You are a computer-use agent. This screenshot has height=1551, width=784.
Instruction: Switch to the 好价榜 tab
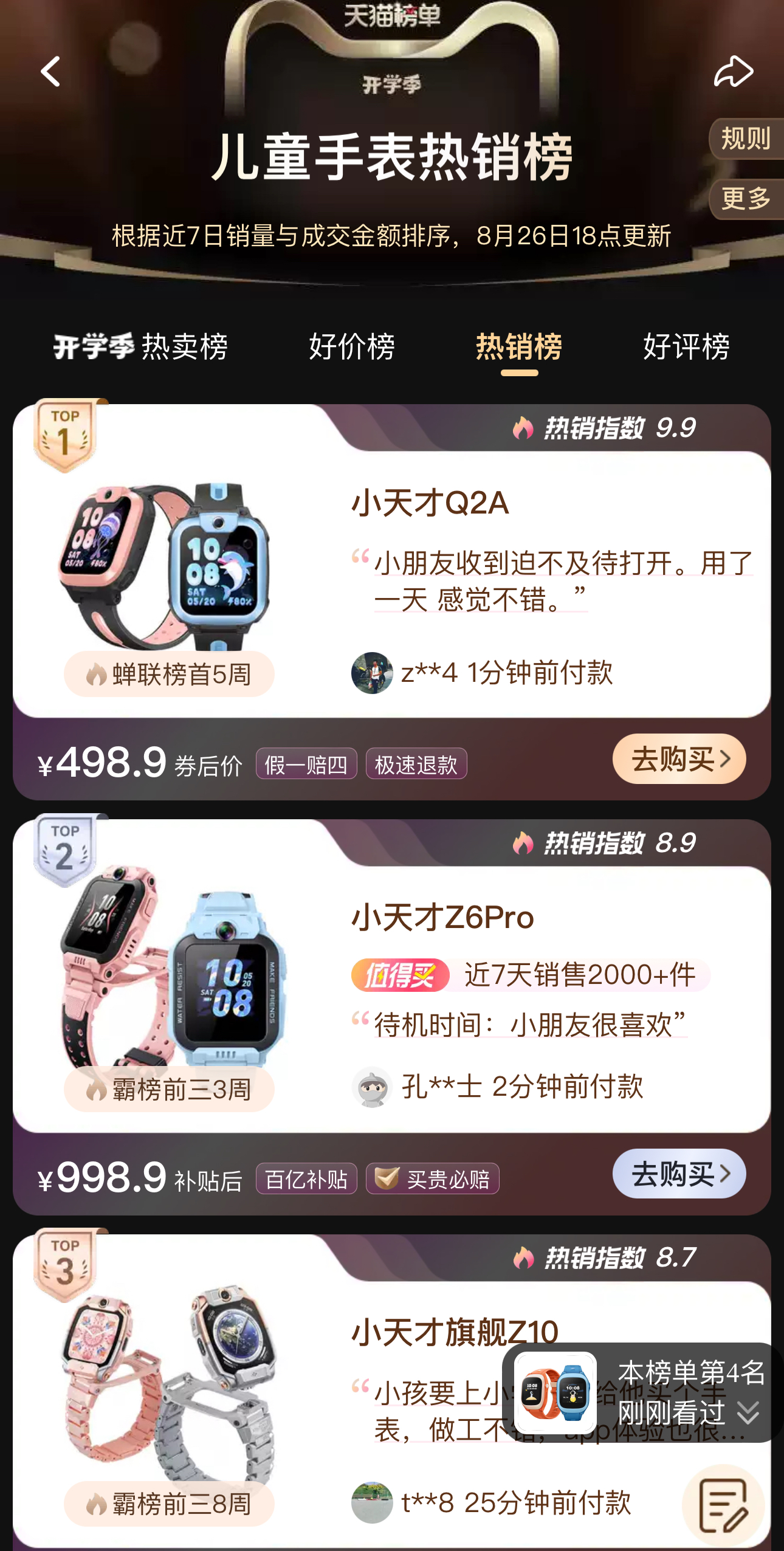(352, 347)
